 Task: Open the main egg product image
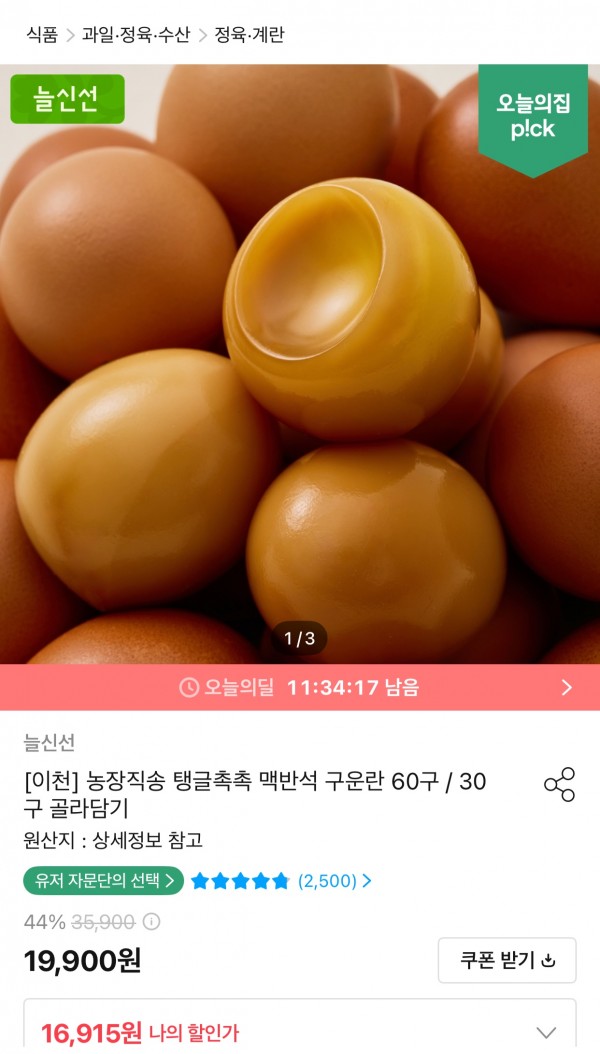pos(300,364)
